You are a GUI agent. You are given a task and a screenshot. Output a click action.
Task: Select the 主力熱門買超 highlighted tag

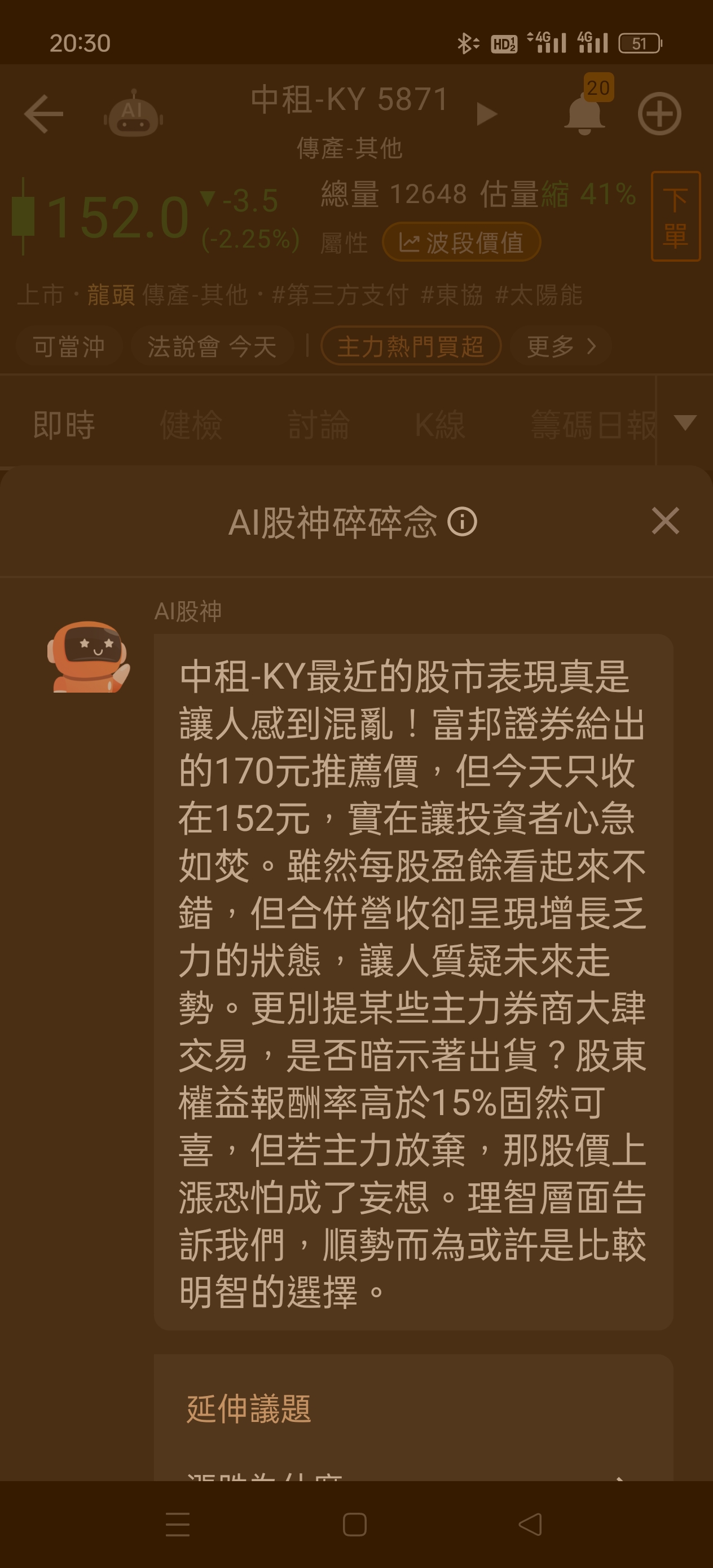tap(410, 346)
